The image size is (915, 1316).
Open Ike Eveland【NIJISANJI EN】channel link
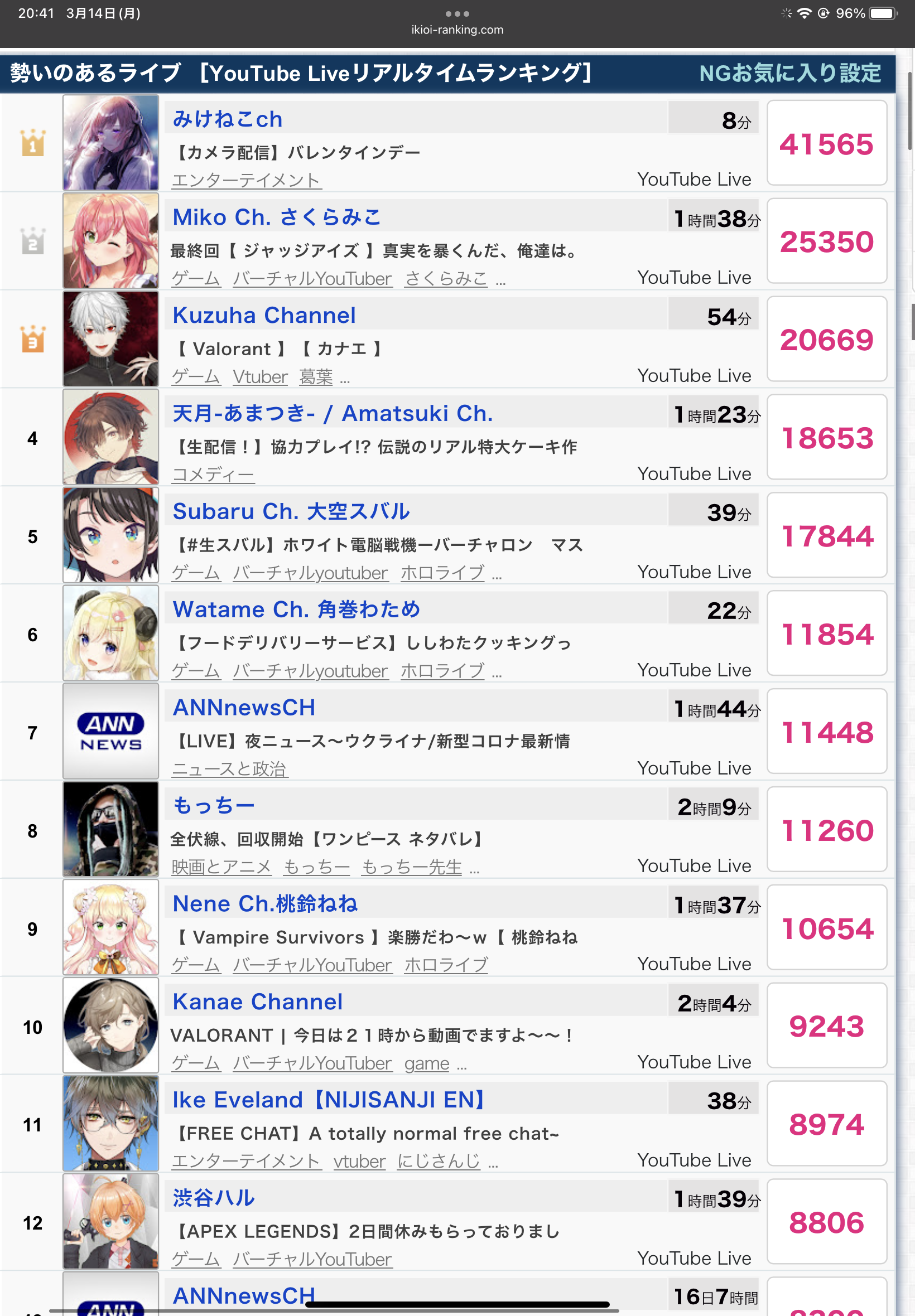tap(329, 1100)
